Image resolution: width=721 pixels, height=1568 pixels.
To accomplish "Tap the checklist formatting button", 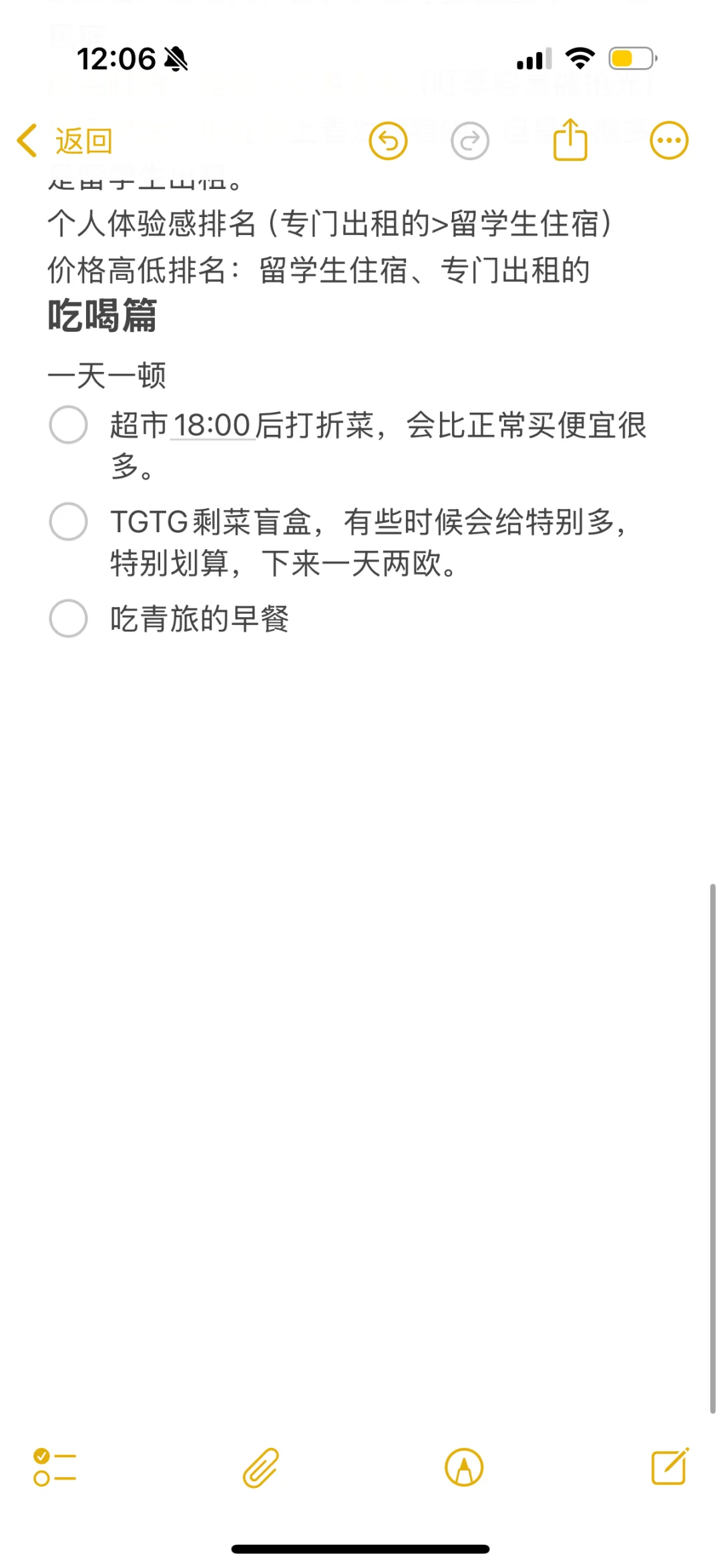I will click(x=55, y=1467).
